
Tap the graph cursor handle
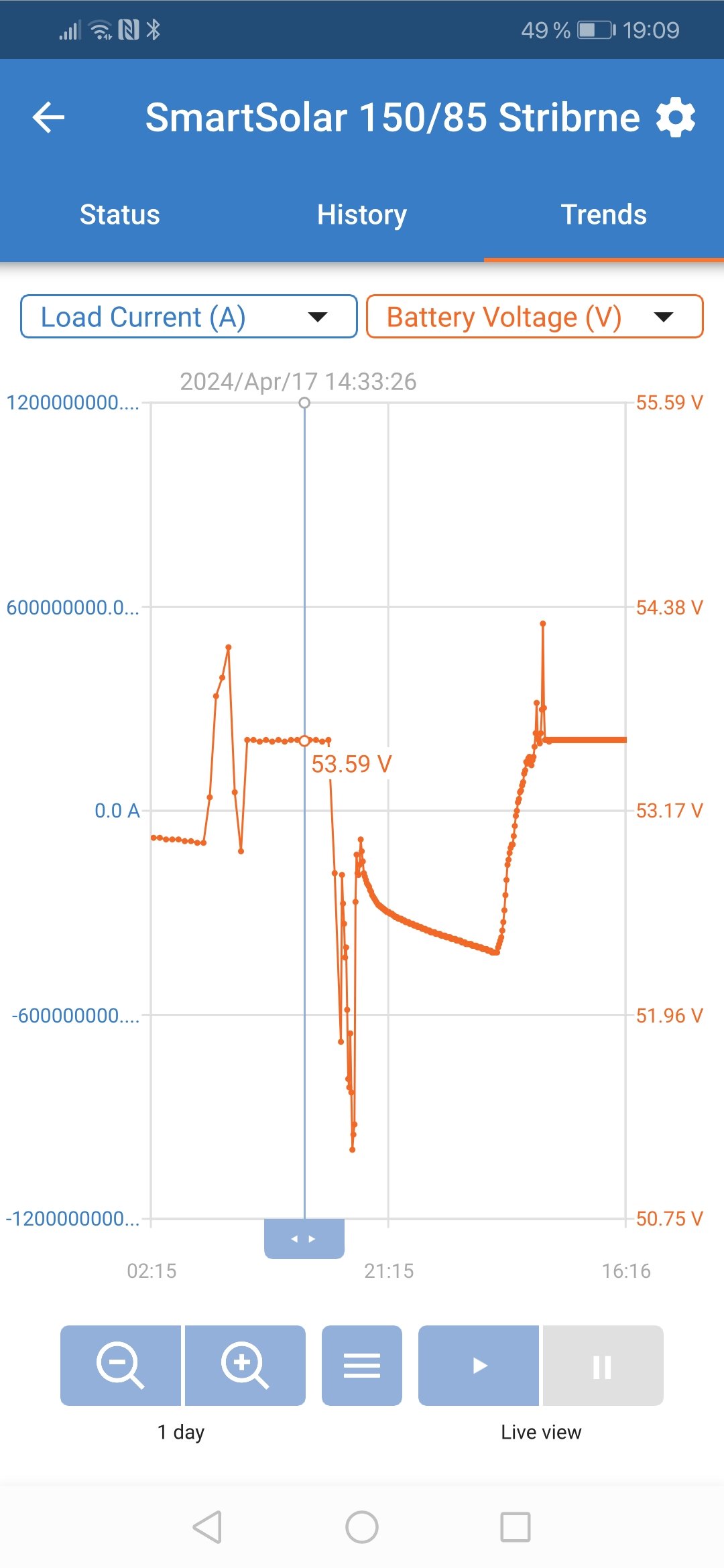[304, 1239]
